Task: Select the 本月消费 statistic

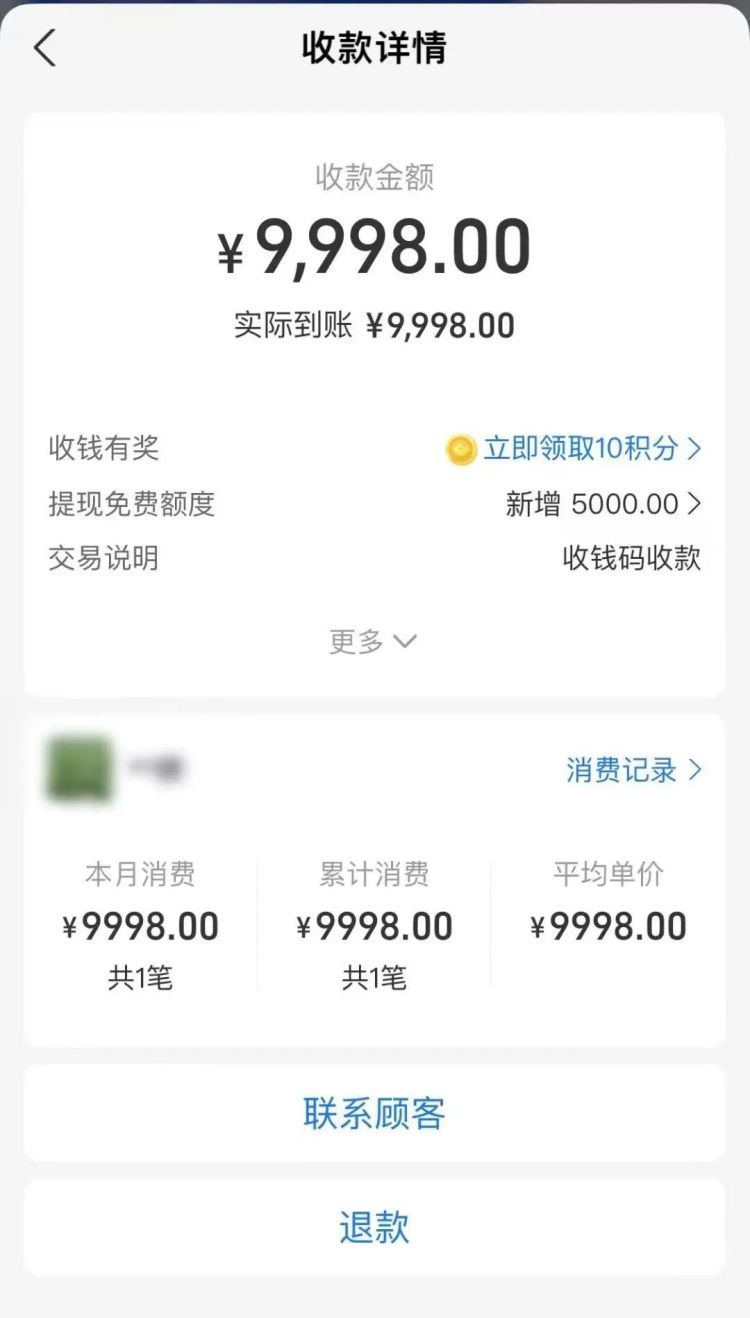Action: click(140, 926)
